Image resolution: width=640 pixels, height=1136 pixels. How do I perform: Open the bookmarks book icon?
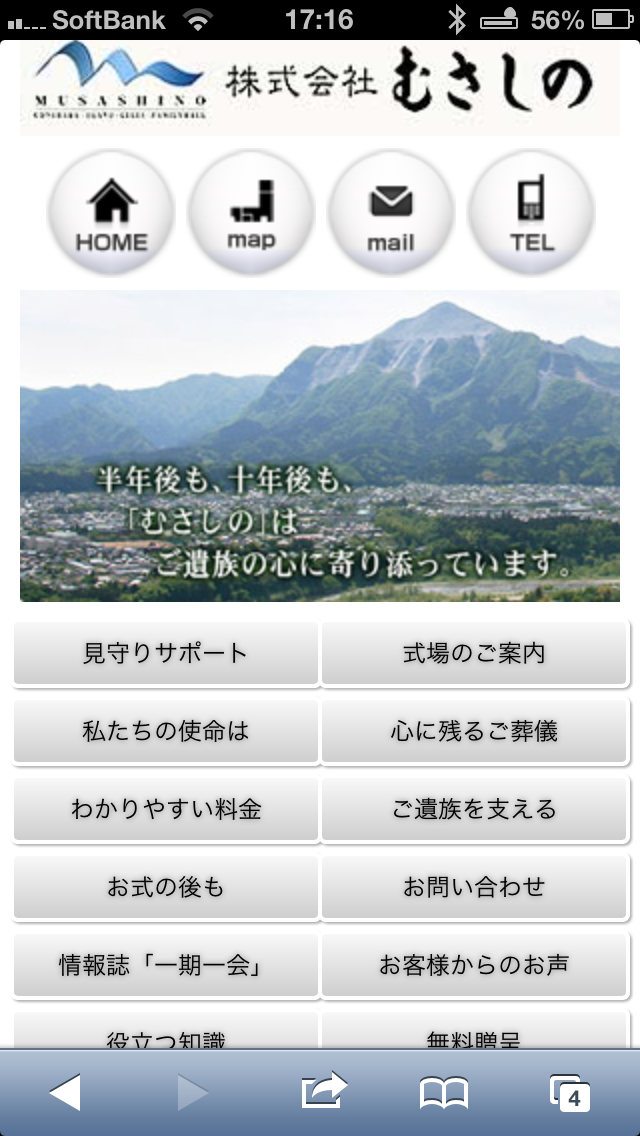pos(444,1093)
